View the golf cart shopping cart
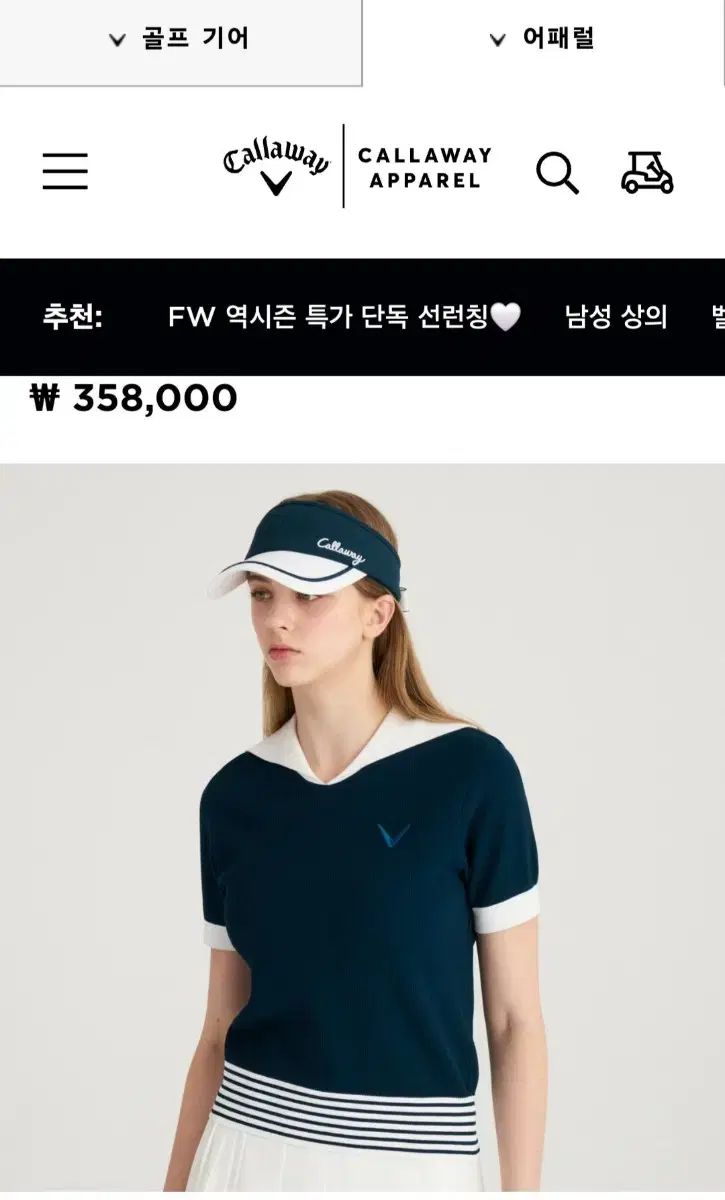Viewport: 725px width, 1200px height. (647, 172)
